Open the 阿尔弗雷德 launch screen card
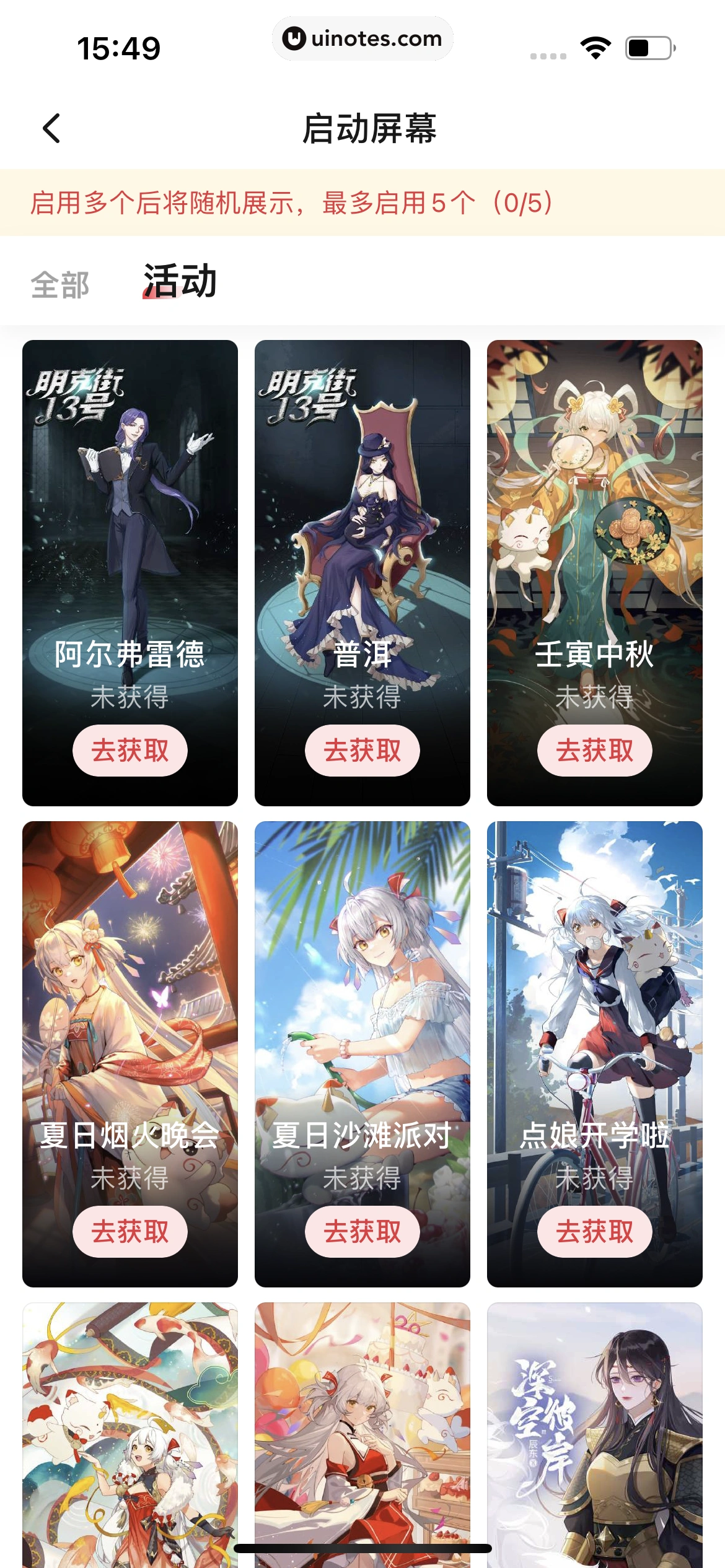The width and height of the screenshot is (725, 1568). [x=130, y=526]
